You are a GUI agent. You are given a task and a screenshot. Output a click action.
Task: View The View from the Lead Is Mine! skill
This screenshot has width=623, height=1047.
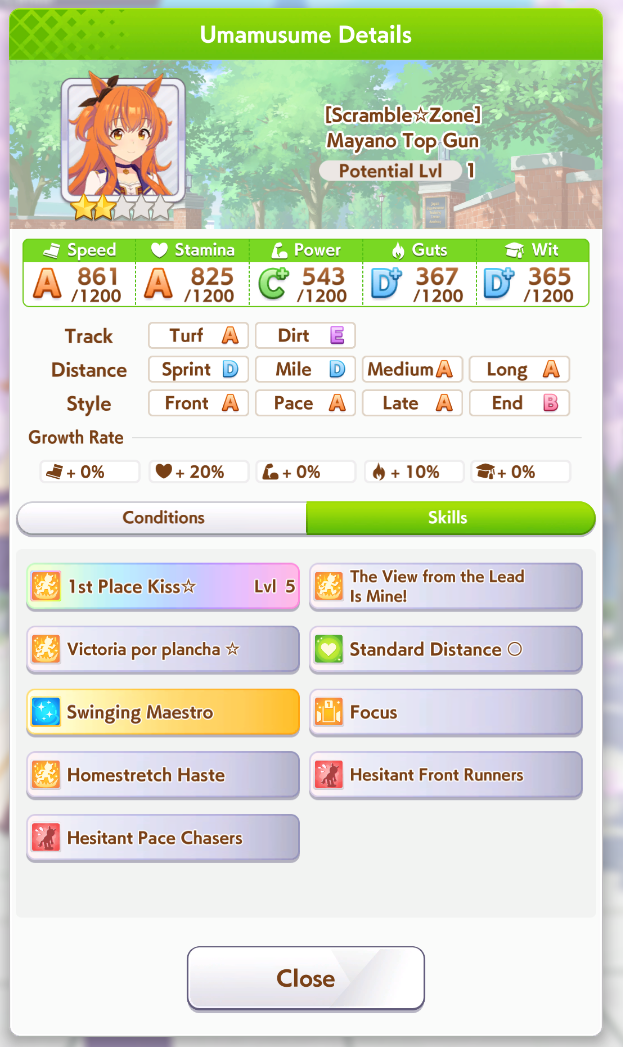446,587
